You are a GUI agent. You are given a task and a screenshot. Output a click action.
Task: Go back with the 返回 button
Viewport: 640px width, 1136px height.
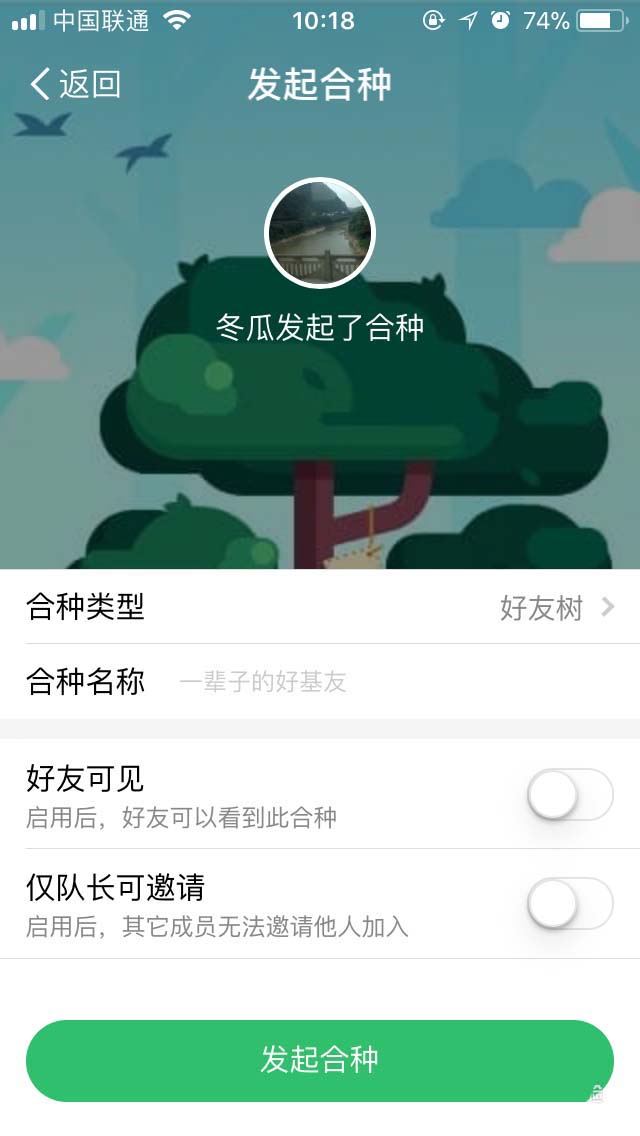pyautogui.click(x=75, y=85)
